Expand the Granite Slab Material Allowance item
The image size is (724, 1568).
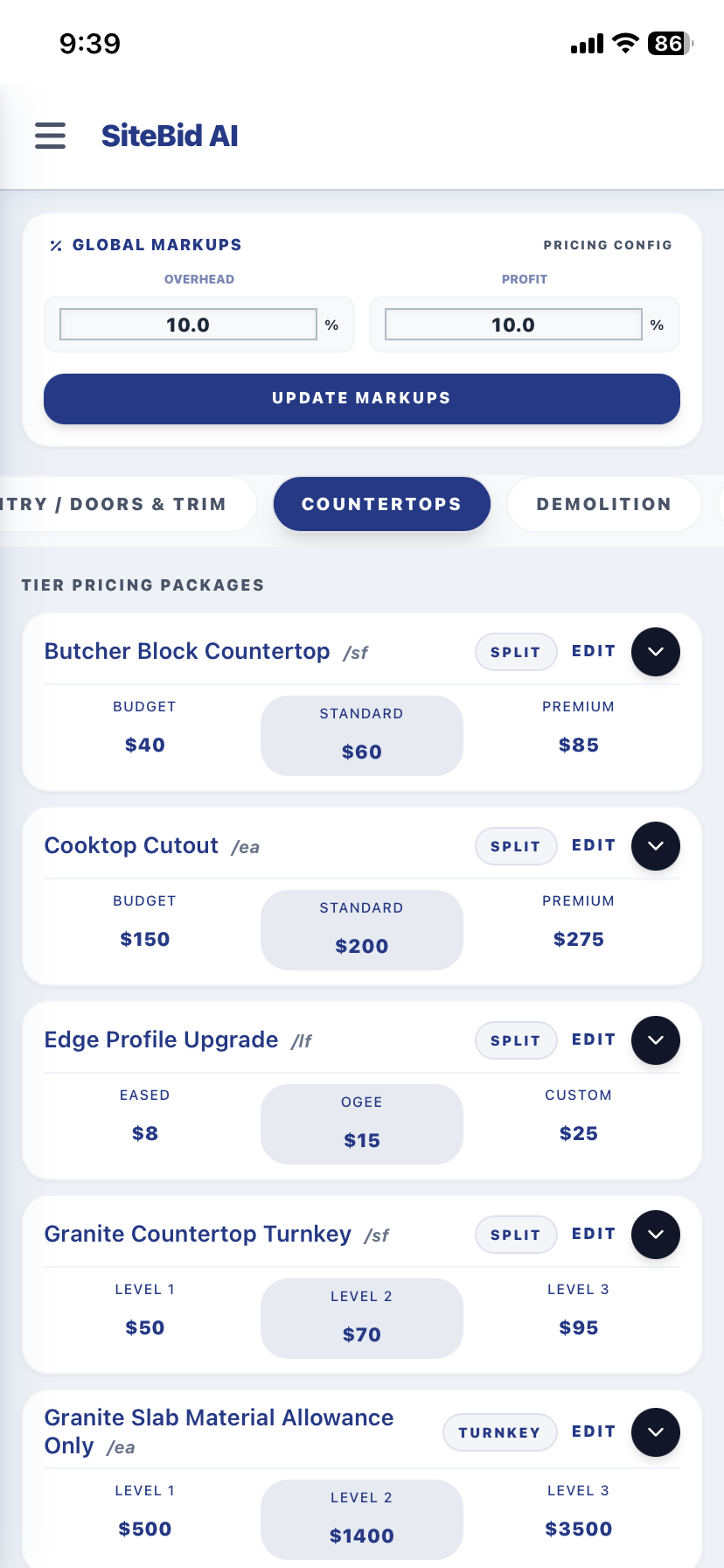click(x=655, y=1431)
